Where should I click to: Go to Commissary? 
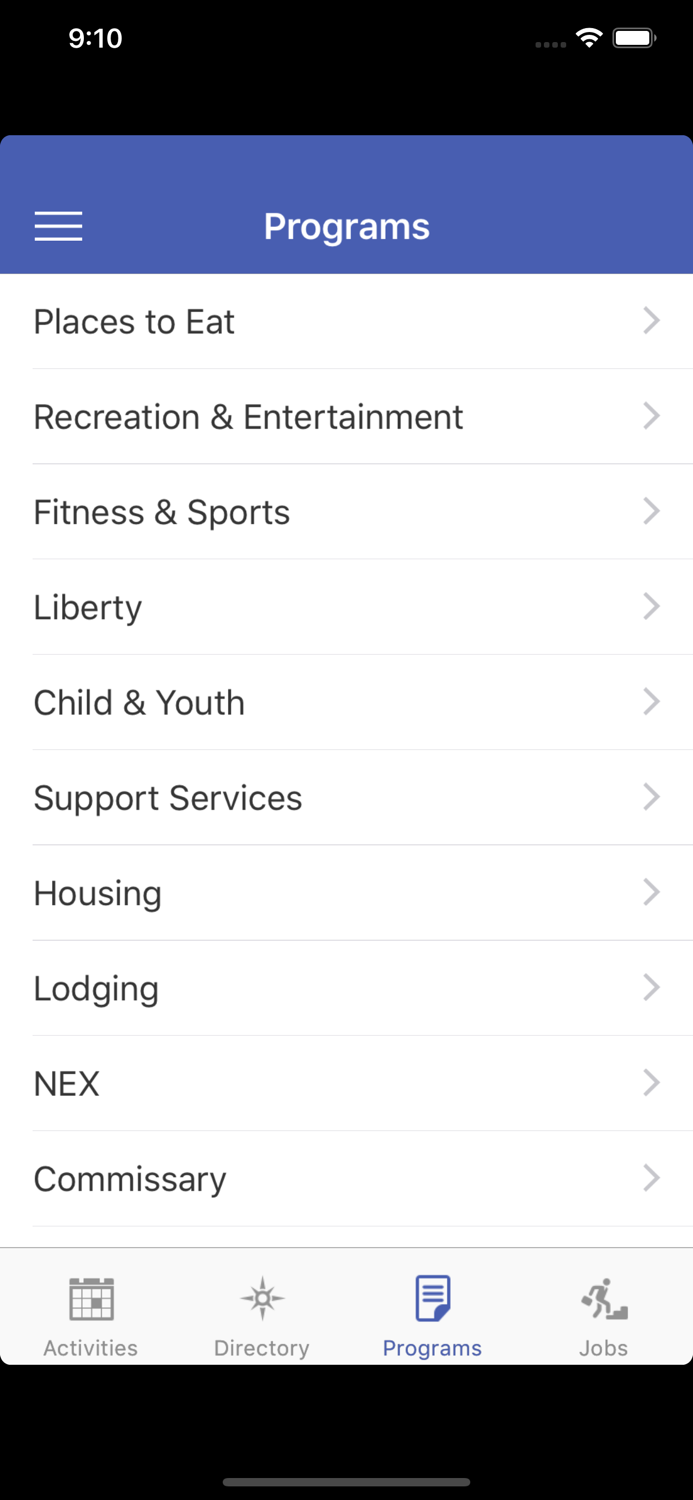click(x=346, y=1179)
